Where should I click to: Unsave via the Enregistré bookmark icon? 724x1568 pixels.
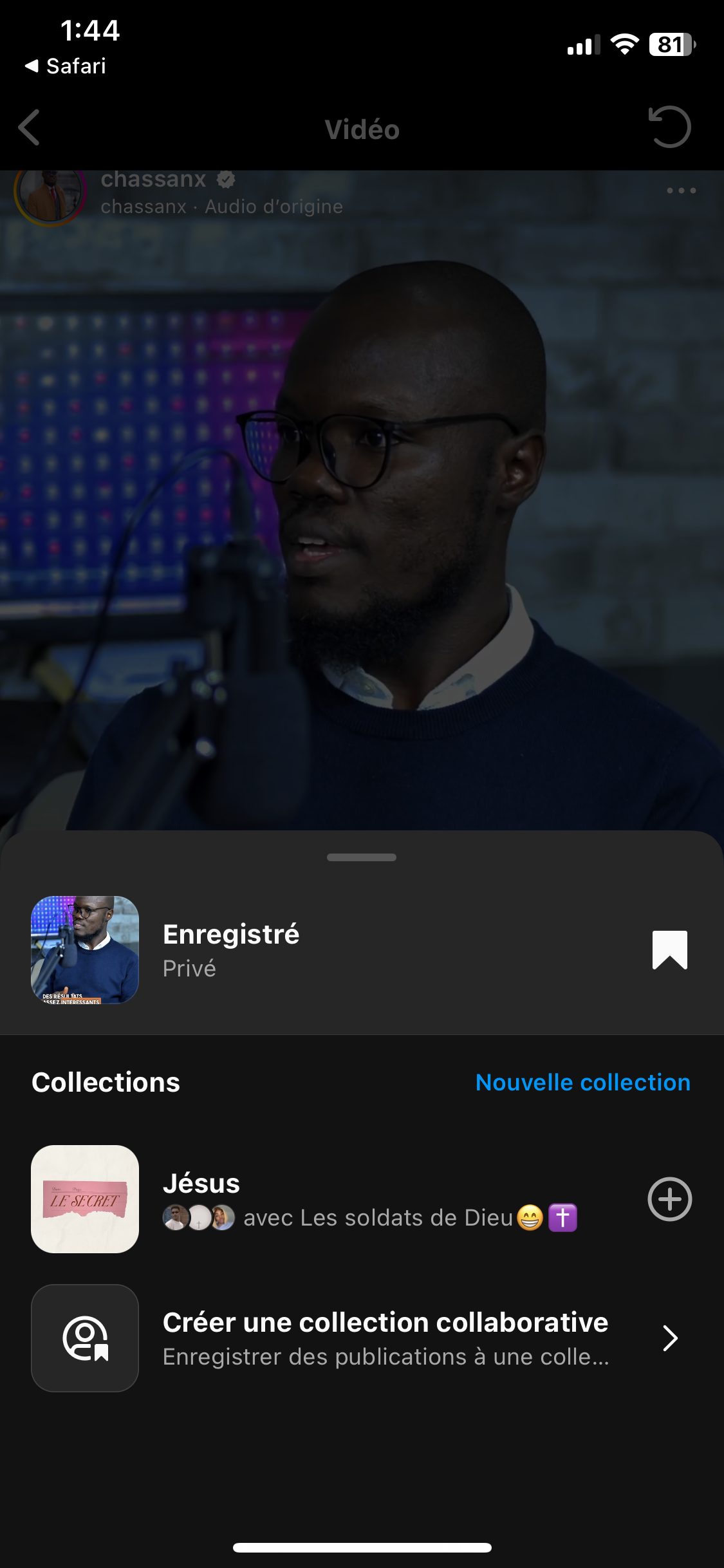(669, 949)
